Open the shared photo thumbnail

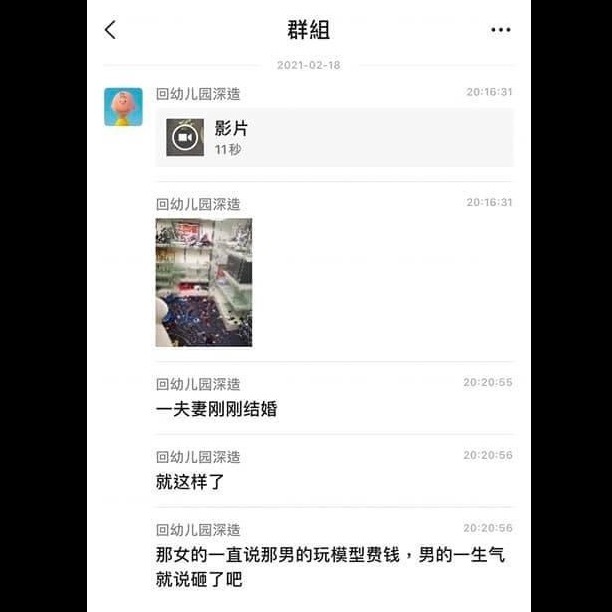(x=204, y=282)
